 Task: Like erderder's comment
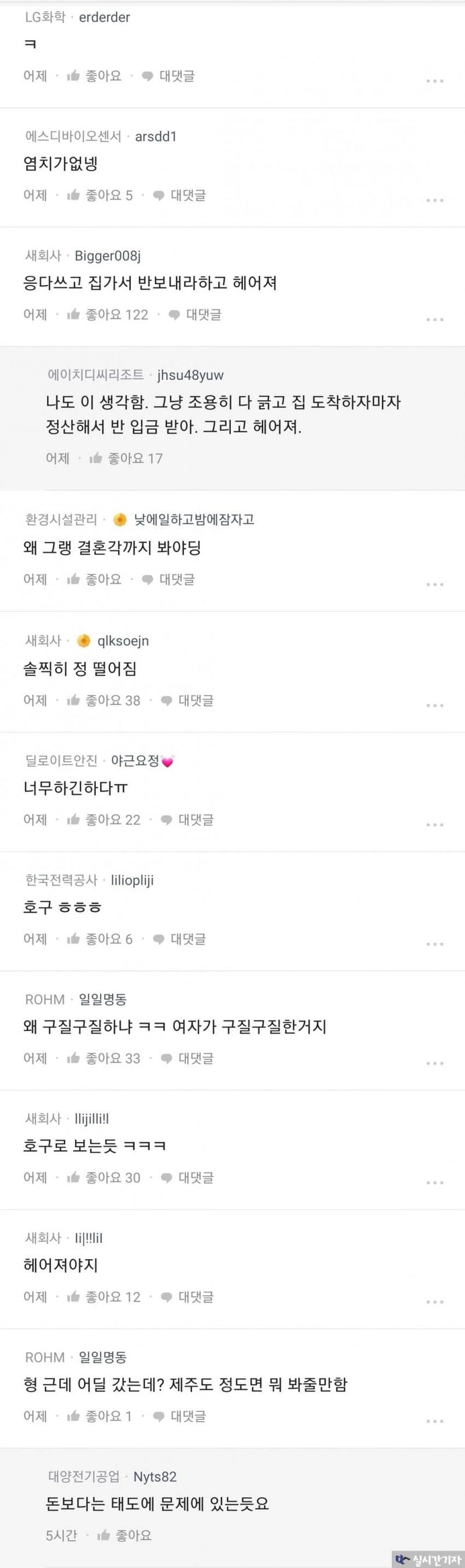coord(95,76)
